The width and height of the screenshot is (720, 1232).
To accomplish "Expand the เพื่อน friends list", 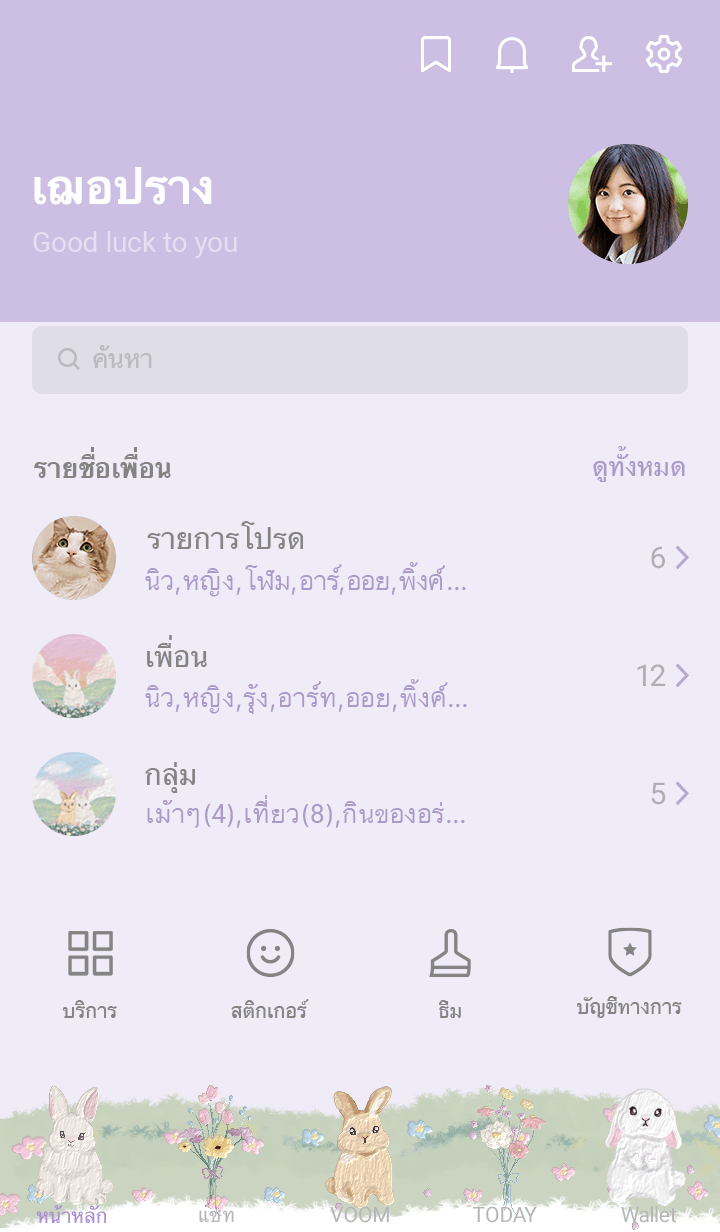I will click(x=360, y=676).
